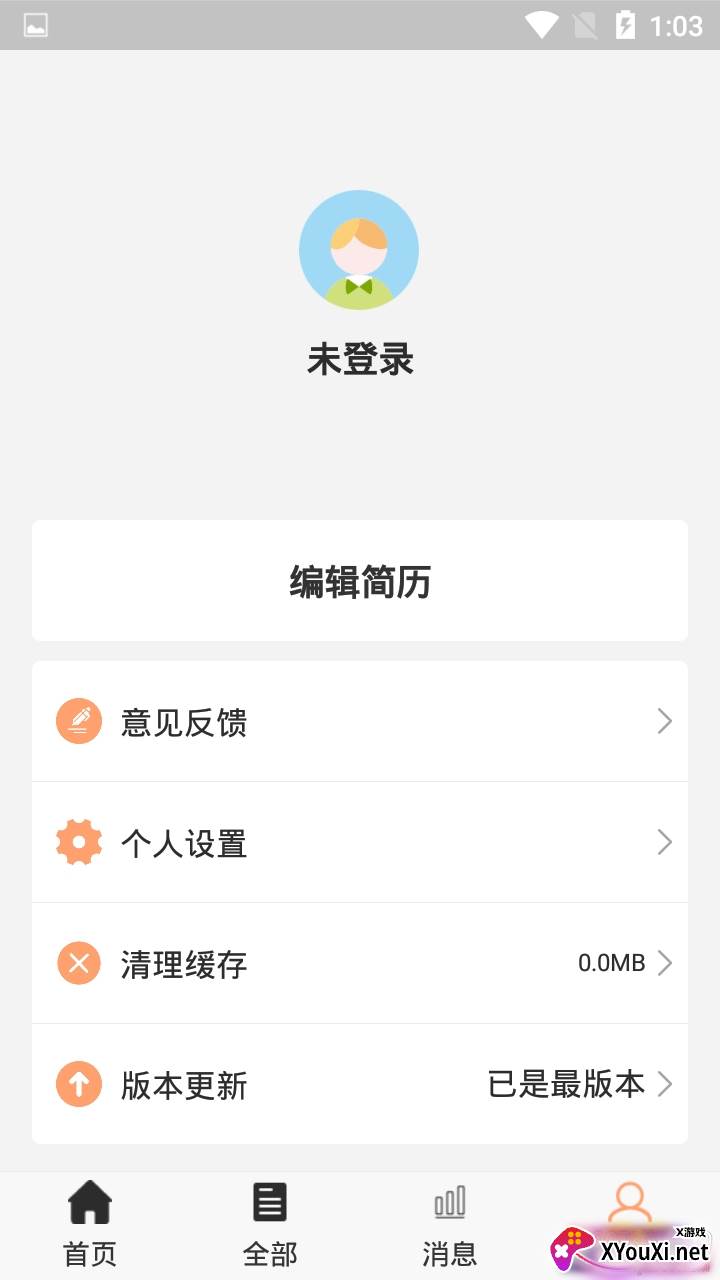Open the 全部 tab
This screenshot has height=1280, width=720.
[x=270, y=1251]
